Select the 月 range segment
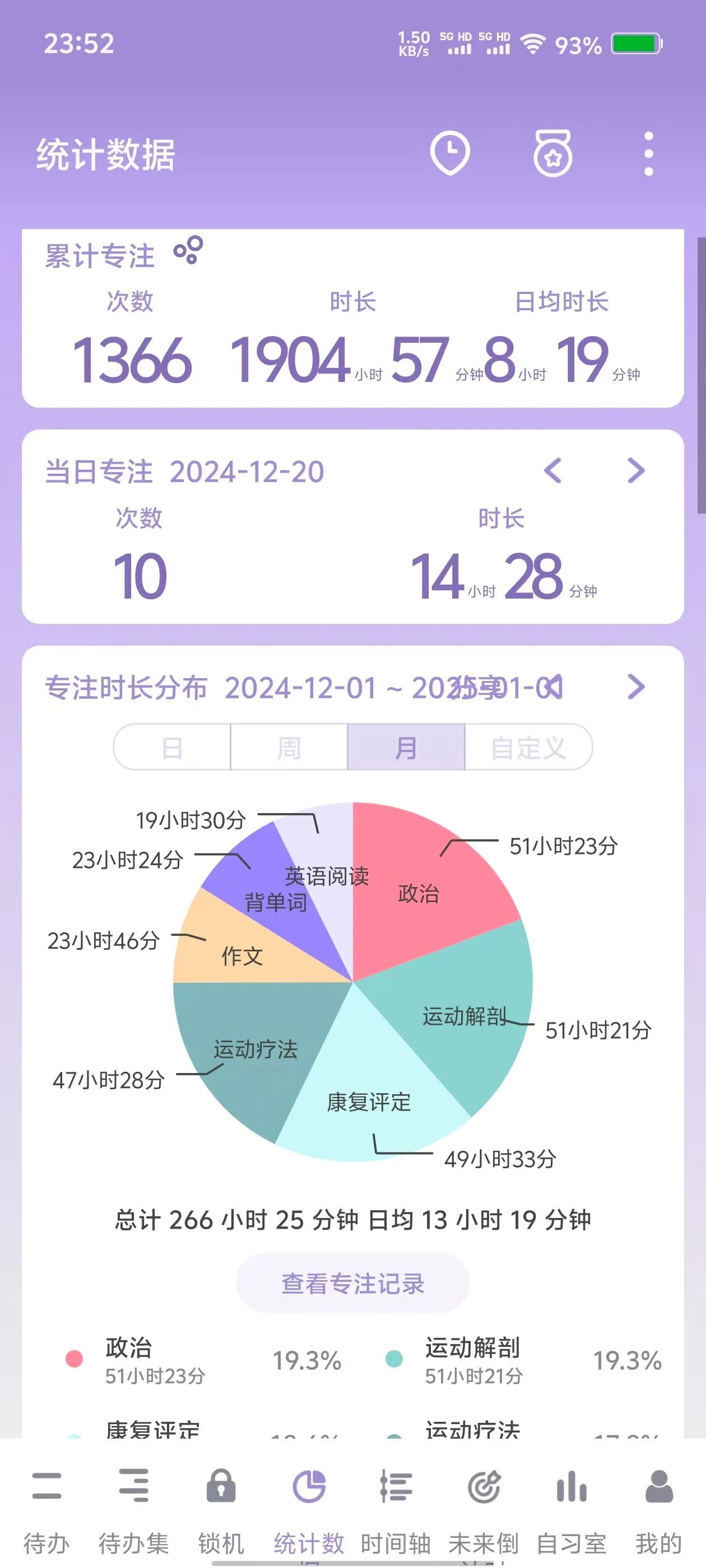Image resolution: width=706 pixels, height=1568 pixels. (x=406, y=748)
